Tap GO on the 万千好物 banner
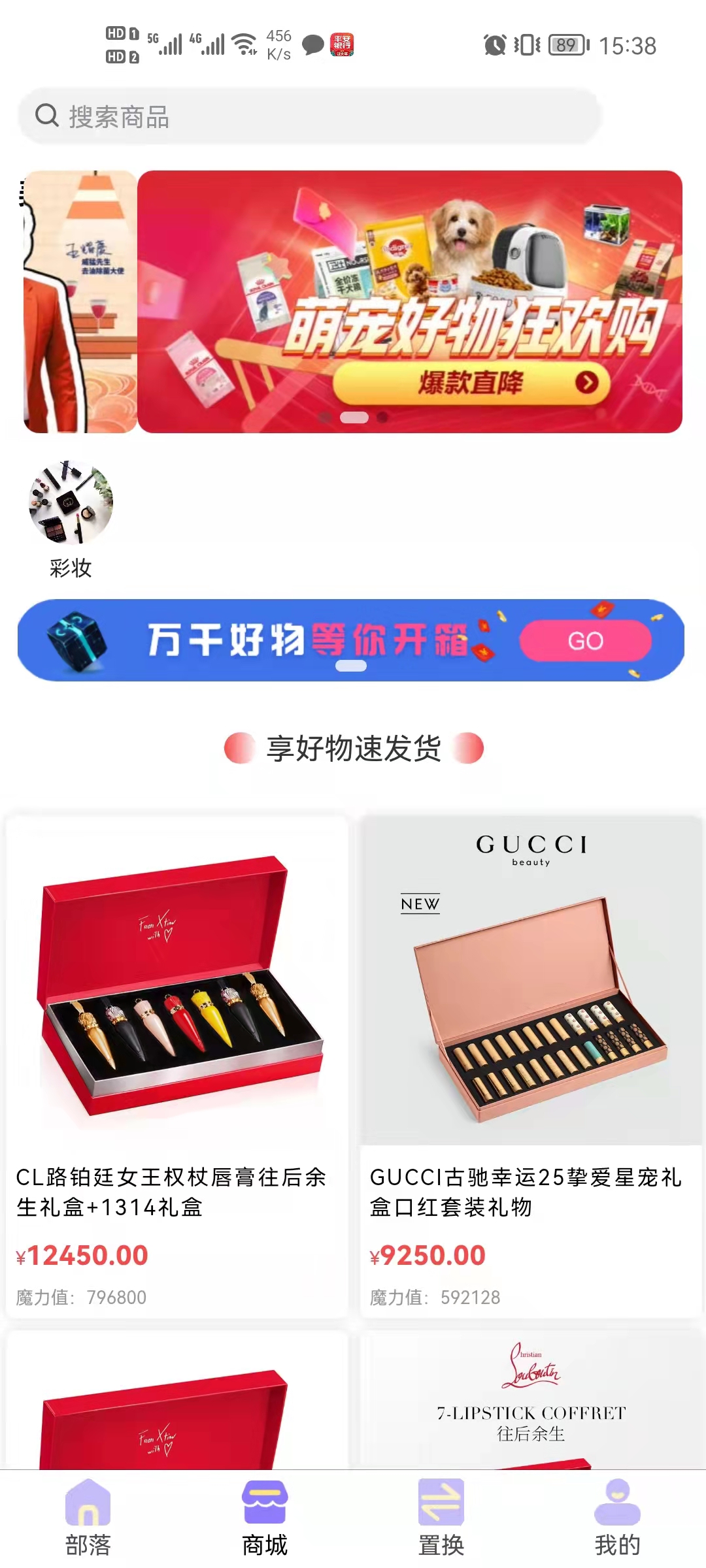Screen dimensions: 706x1568 [585, 640]
